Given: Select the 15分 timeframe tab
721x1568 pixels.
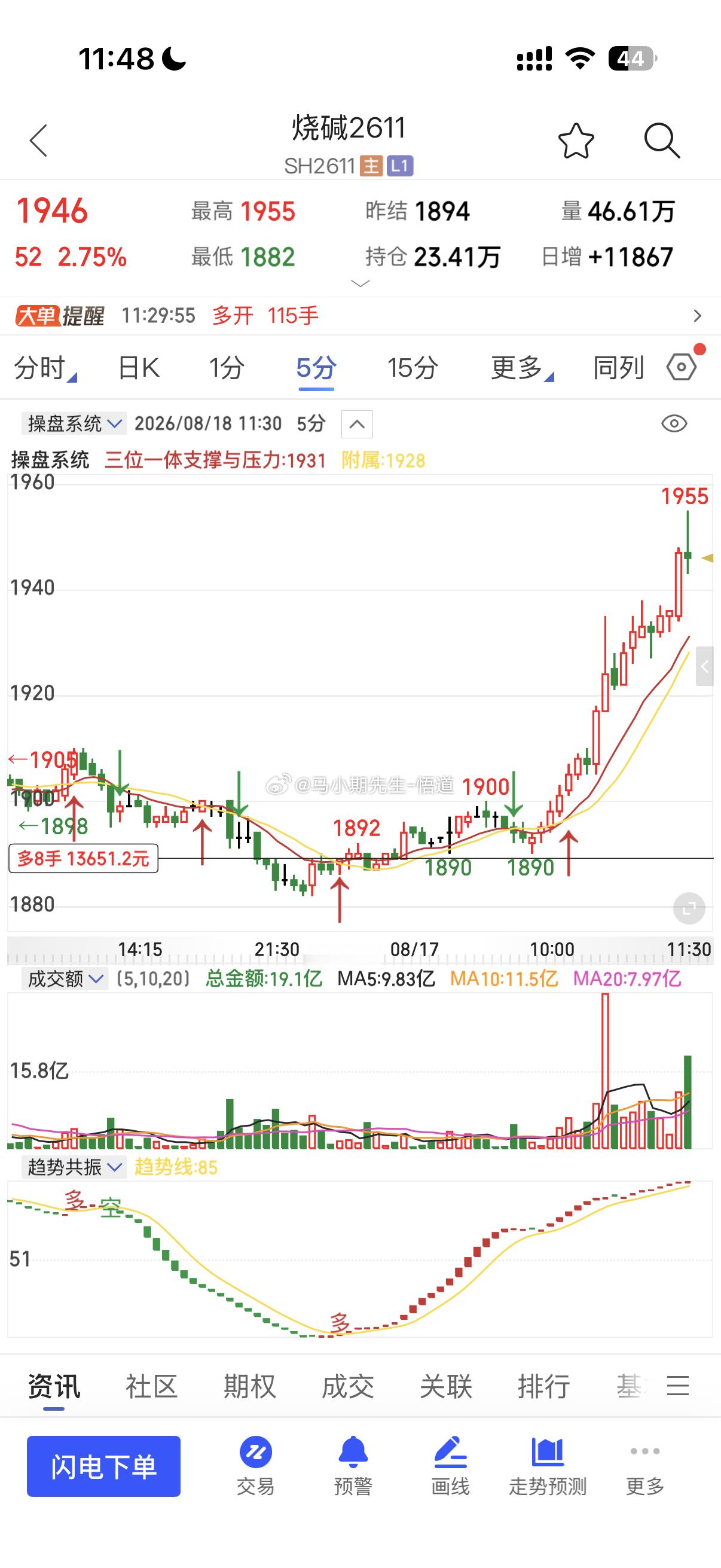Looking at the screenshot, I should [413, 368].
